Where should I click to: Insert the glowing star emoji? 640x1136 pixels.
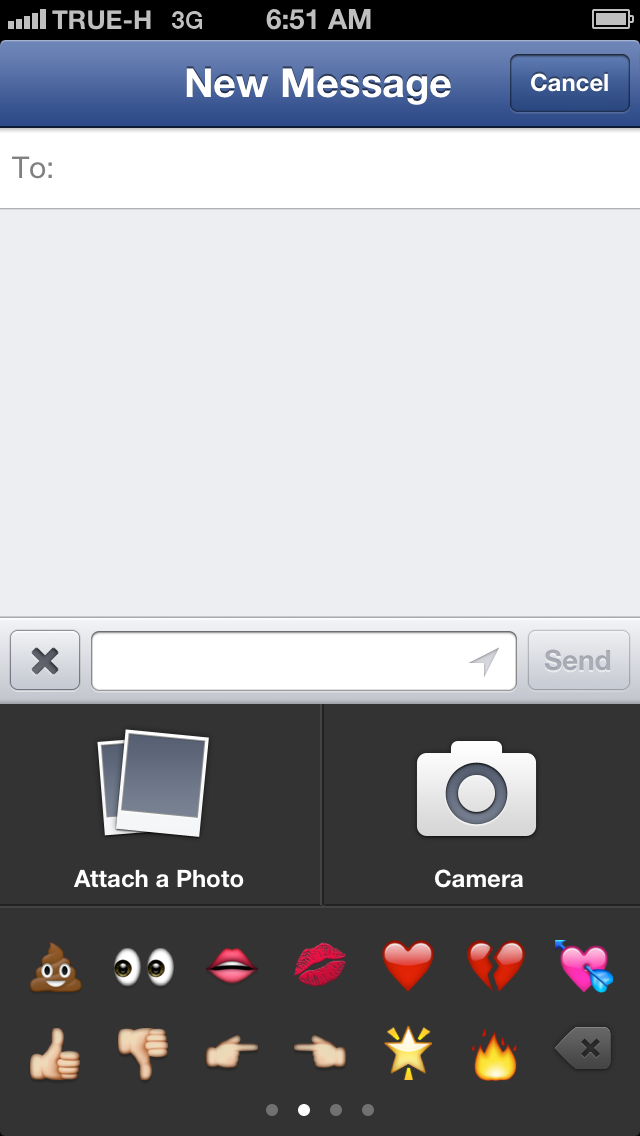(408, 1053)
